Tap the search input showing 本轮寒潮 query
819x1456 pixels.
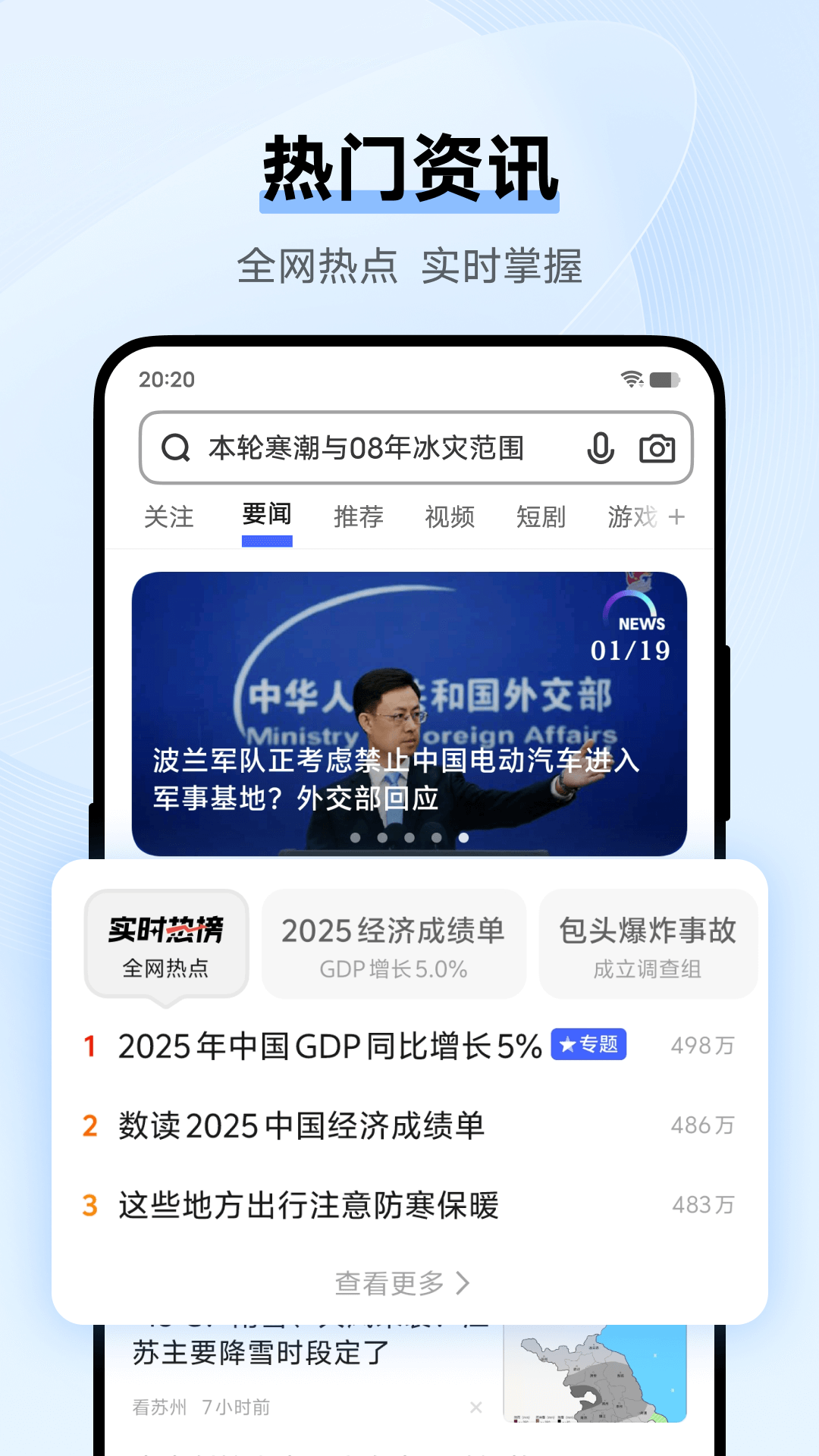364,447
